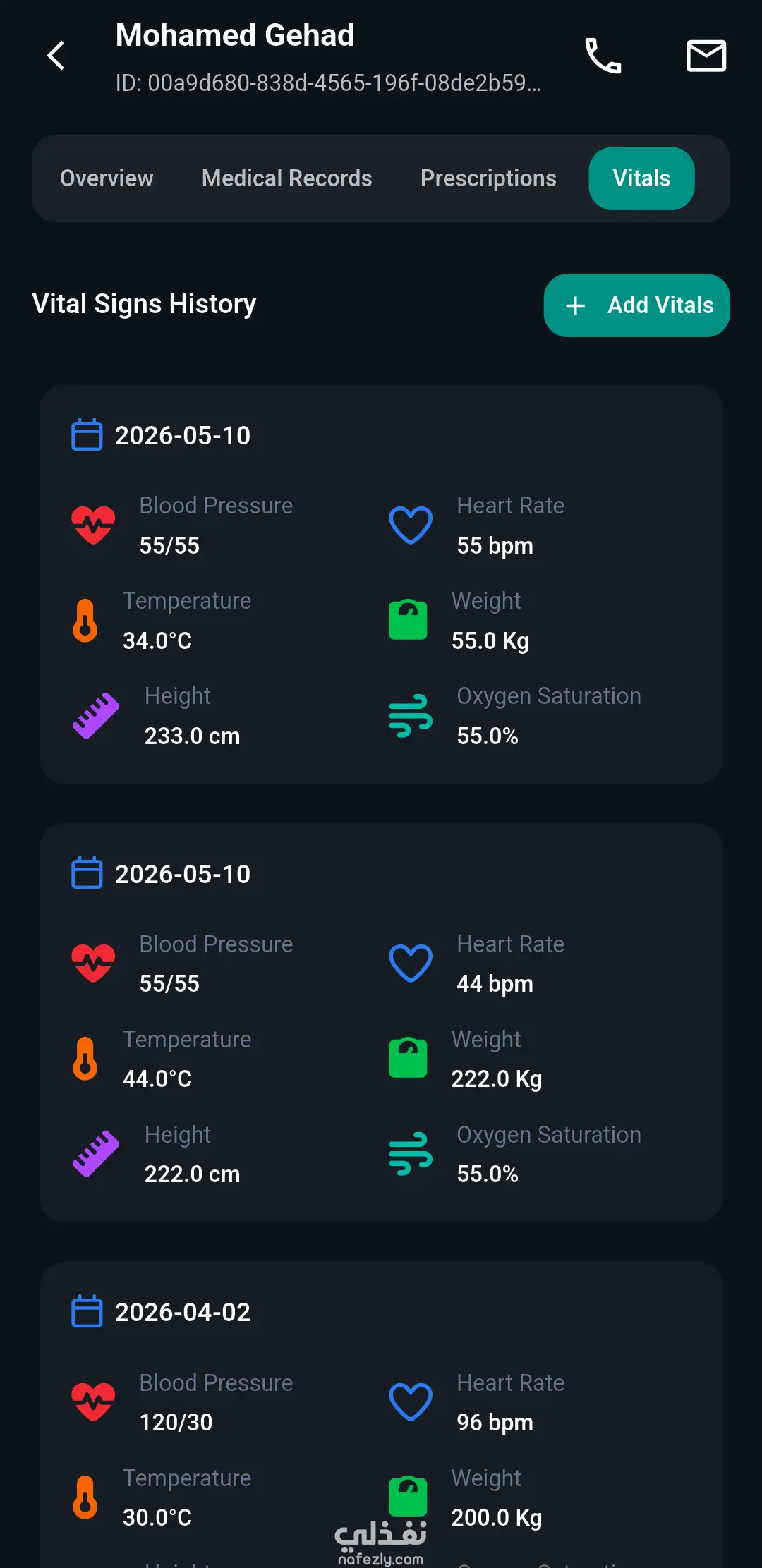
Task: Switch to the Overview tab
Action: (x=107, y=178)
